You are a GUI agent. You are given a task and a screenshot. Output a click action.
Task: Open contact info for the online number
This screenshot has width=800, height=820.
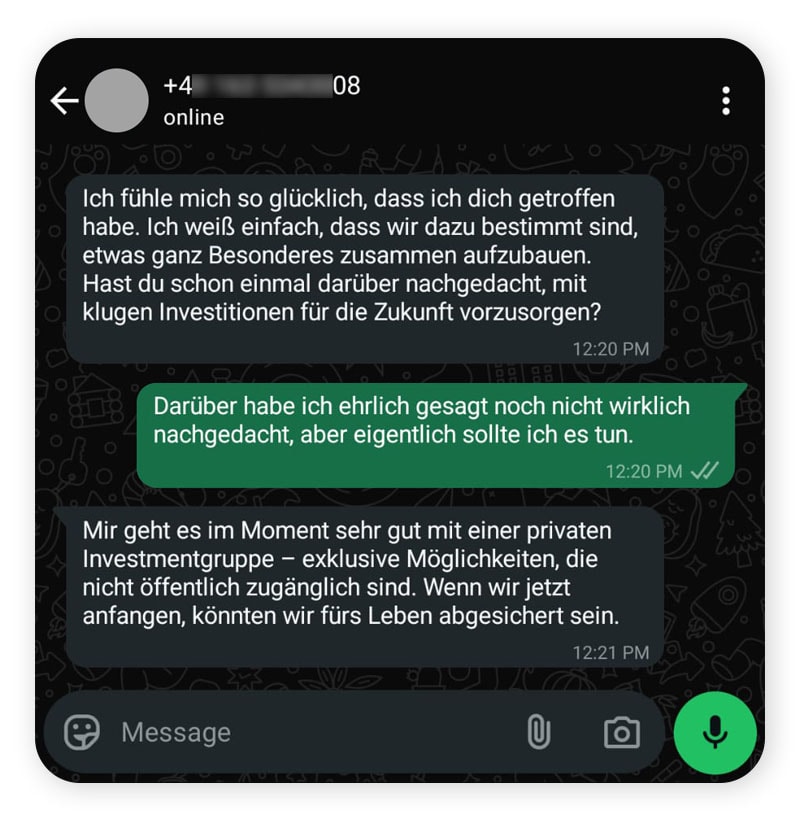tap(260, 100)
